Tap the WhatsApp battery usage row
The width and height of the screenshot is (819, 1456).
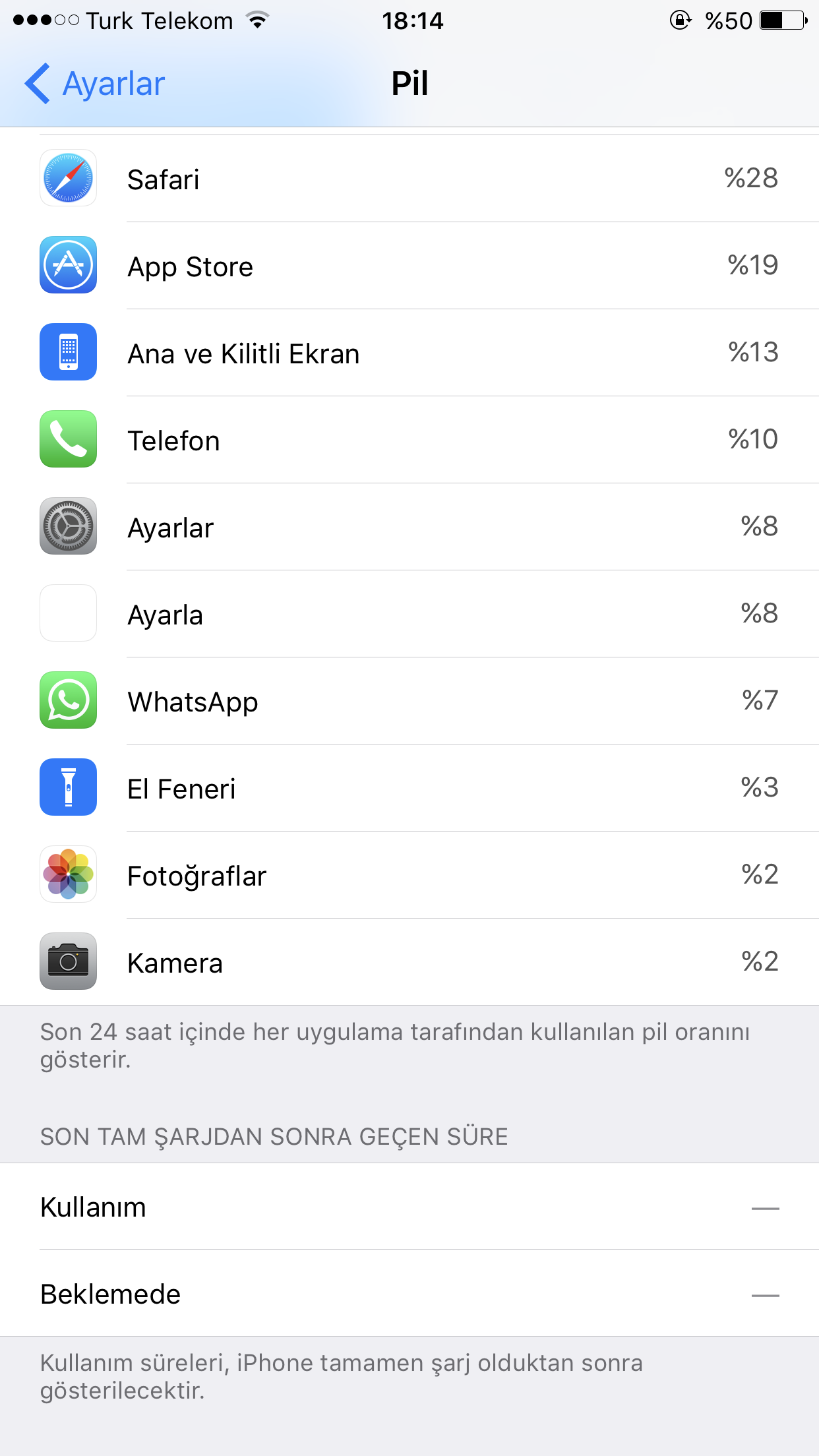pos(409,701)
